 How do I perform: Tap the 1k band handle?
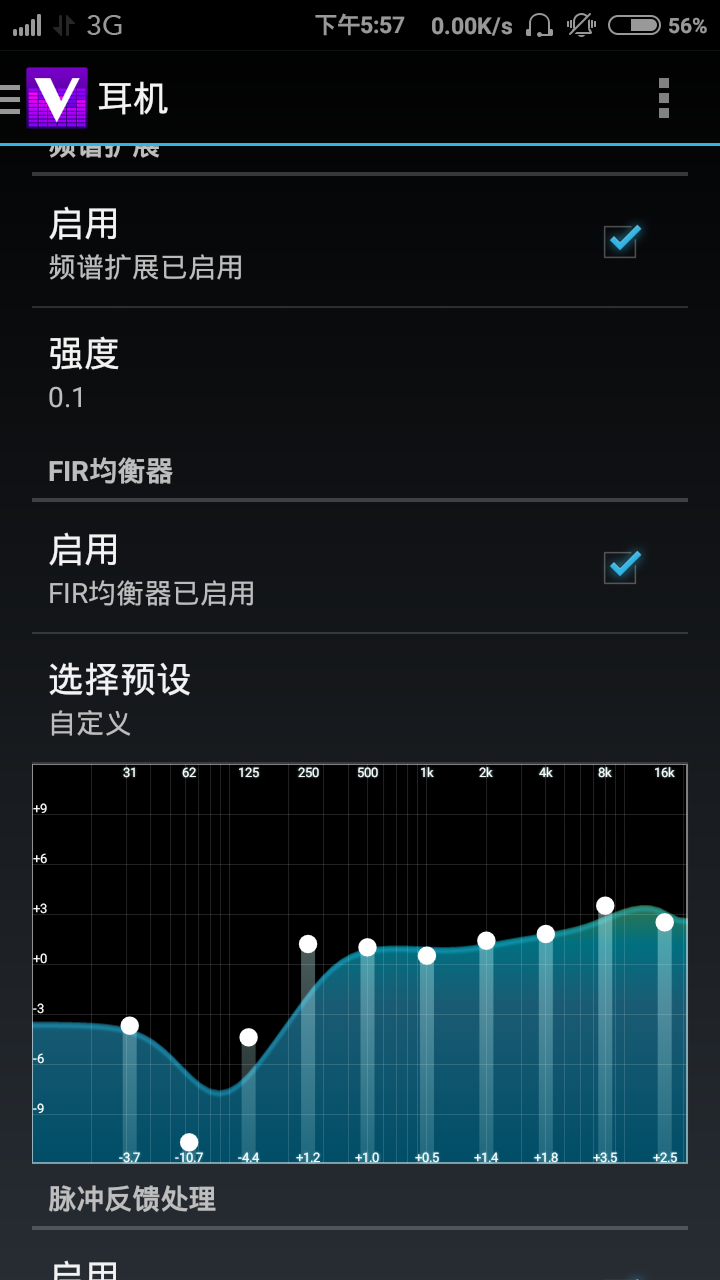pos(427,956)
